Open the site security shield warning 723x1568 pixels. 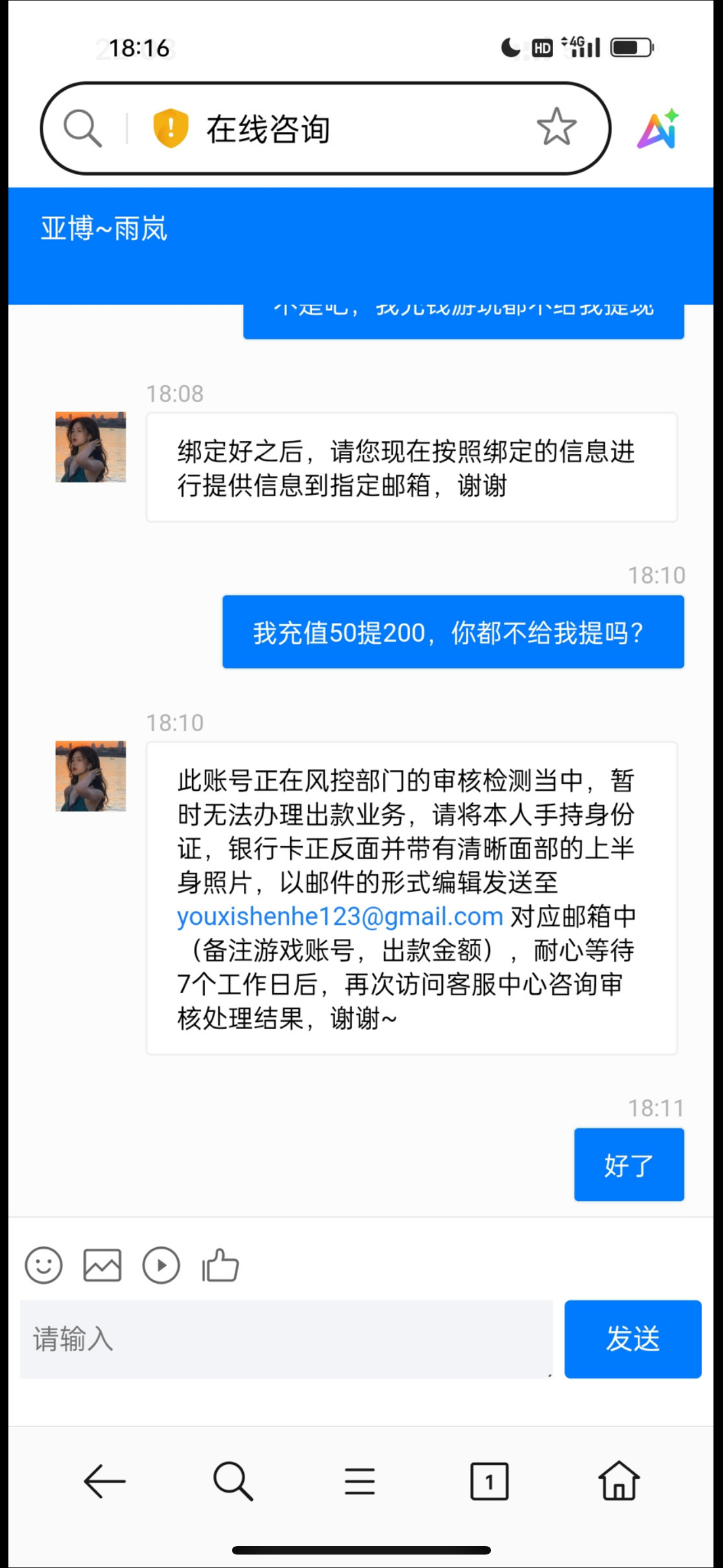(x=170, y=128)
